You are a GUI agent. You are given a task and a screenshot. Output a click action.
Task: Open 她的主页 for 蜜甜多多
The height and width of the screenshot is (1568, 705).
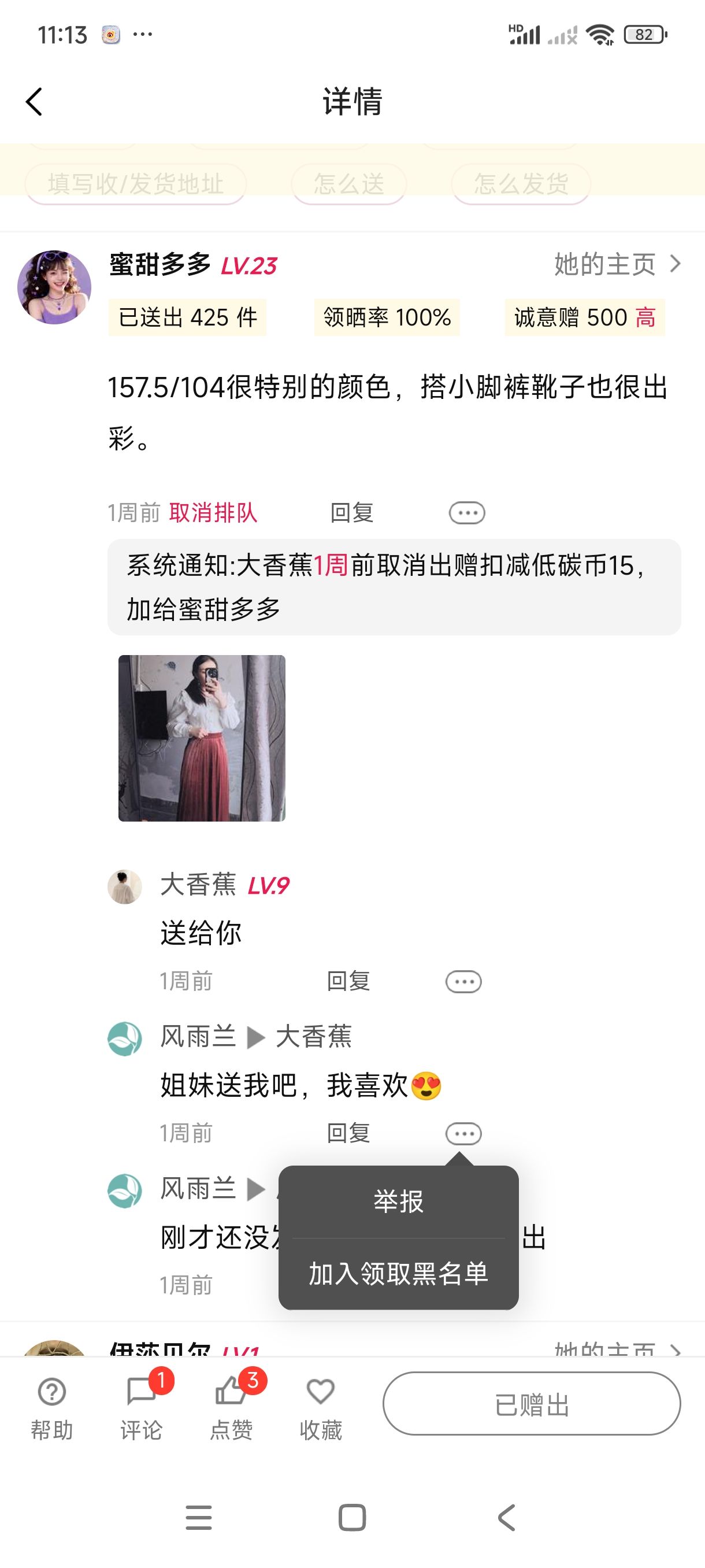pos(615,264)
